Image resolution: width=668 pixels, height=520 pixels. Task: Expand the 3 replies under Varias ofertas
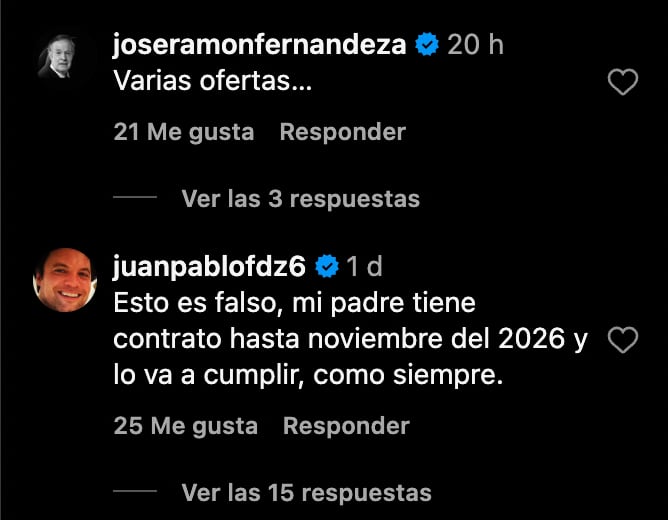(x=300, y=199)
